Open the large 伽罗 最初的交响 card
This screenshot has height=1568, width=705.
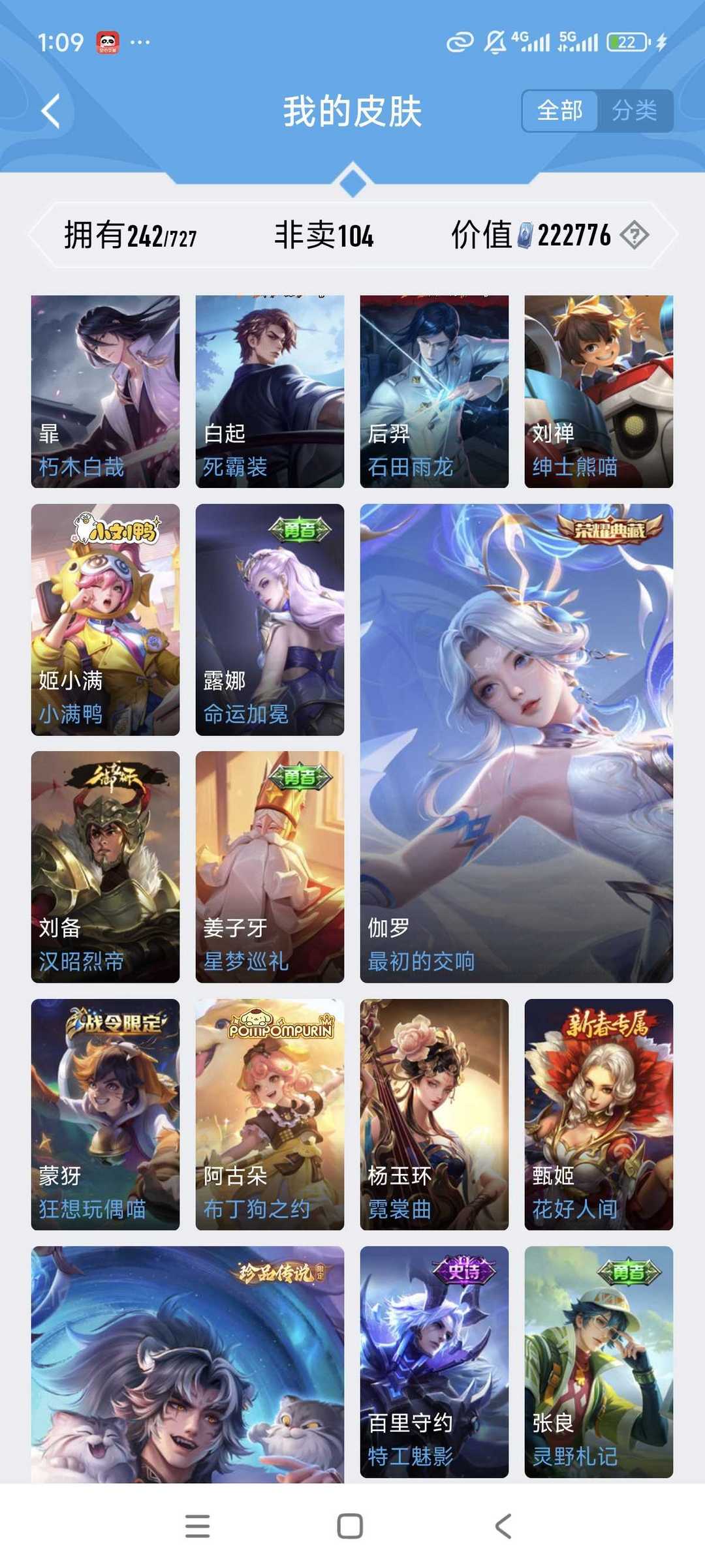pos(516,743)
